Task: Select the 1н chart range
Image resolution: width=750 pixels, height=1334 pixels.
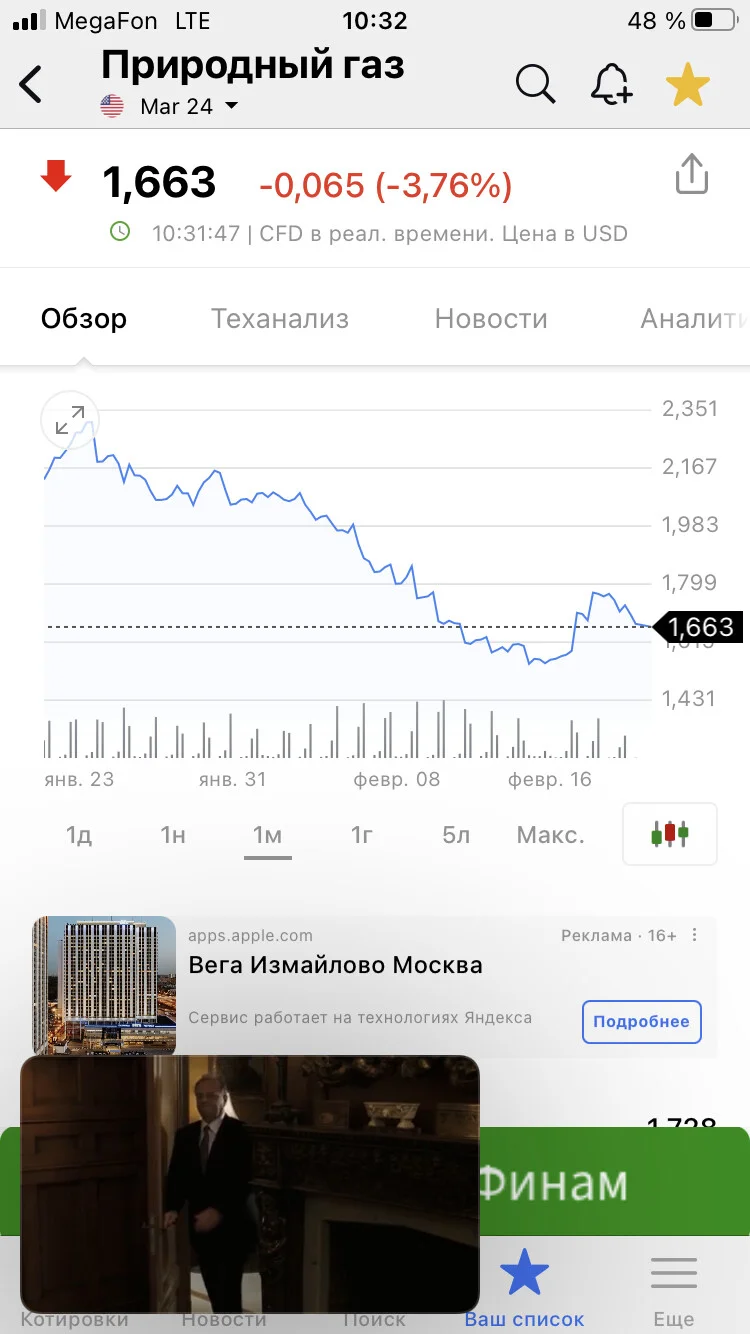Action: click(173, 835)
